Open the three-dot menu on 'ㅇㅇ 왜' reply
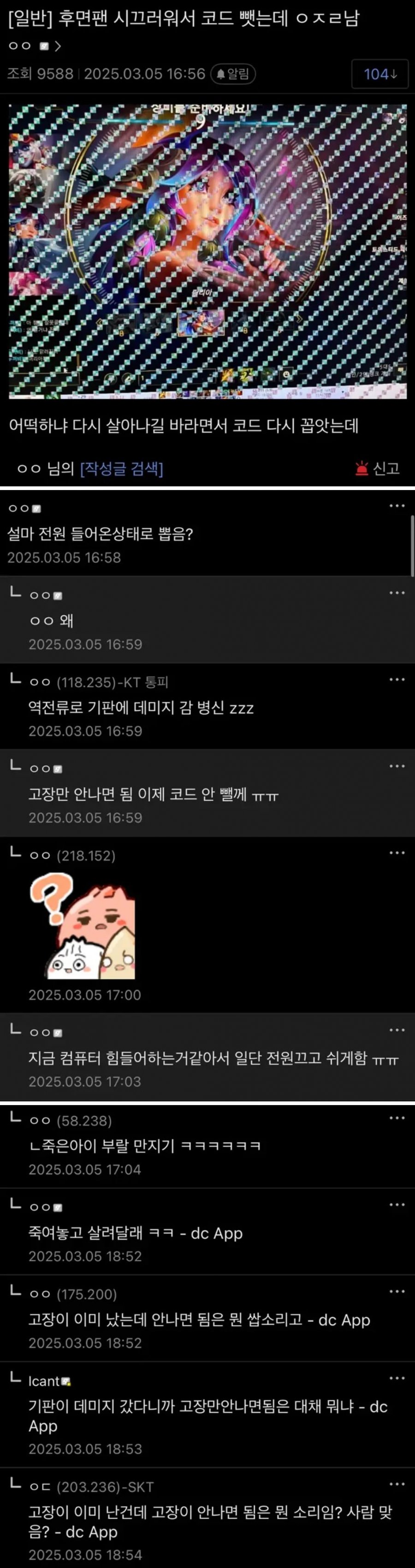 397,593
